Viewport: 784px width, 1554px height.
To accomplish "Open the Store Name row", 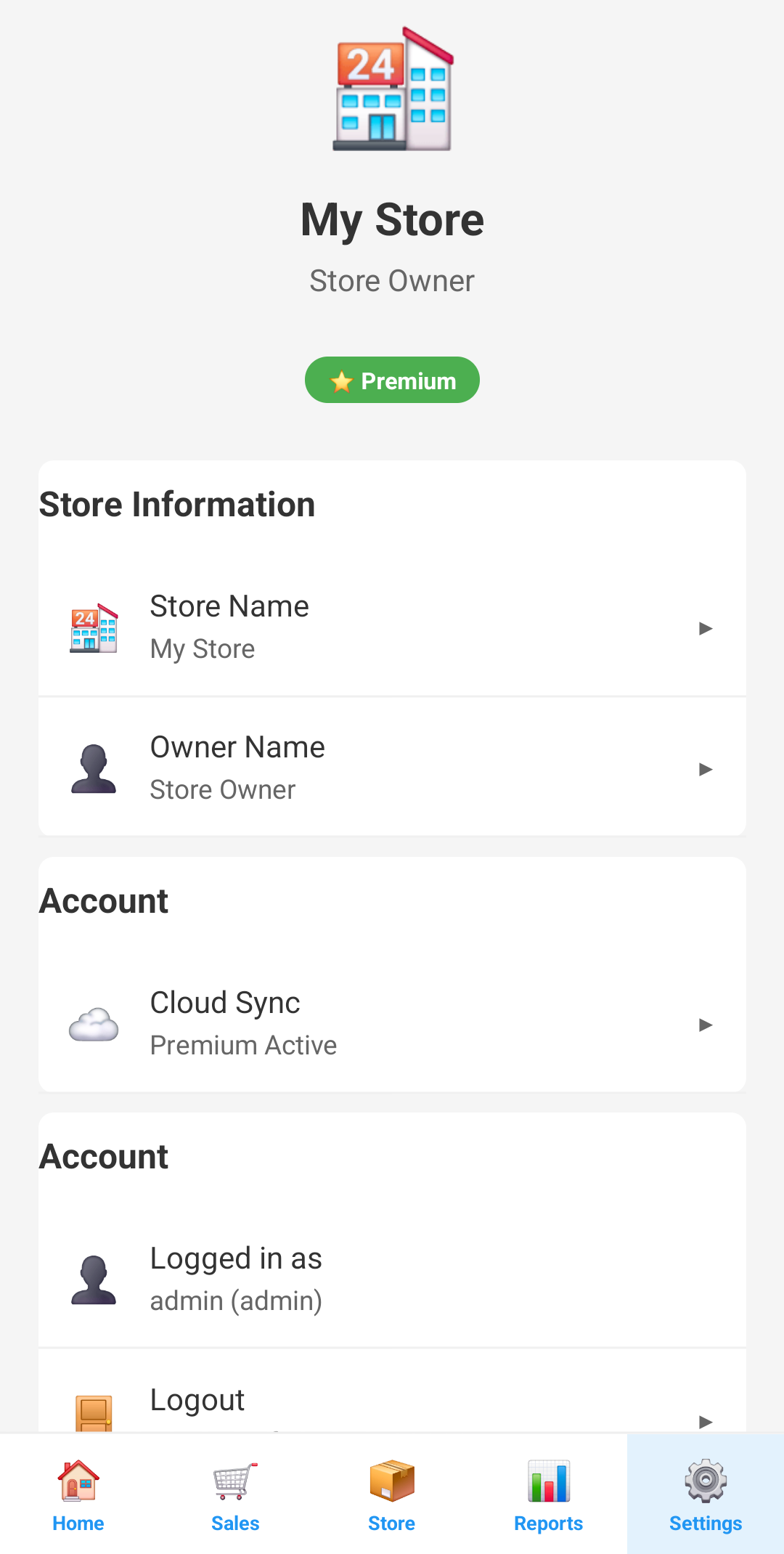I will 392,627.
